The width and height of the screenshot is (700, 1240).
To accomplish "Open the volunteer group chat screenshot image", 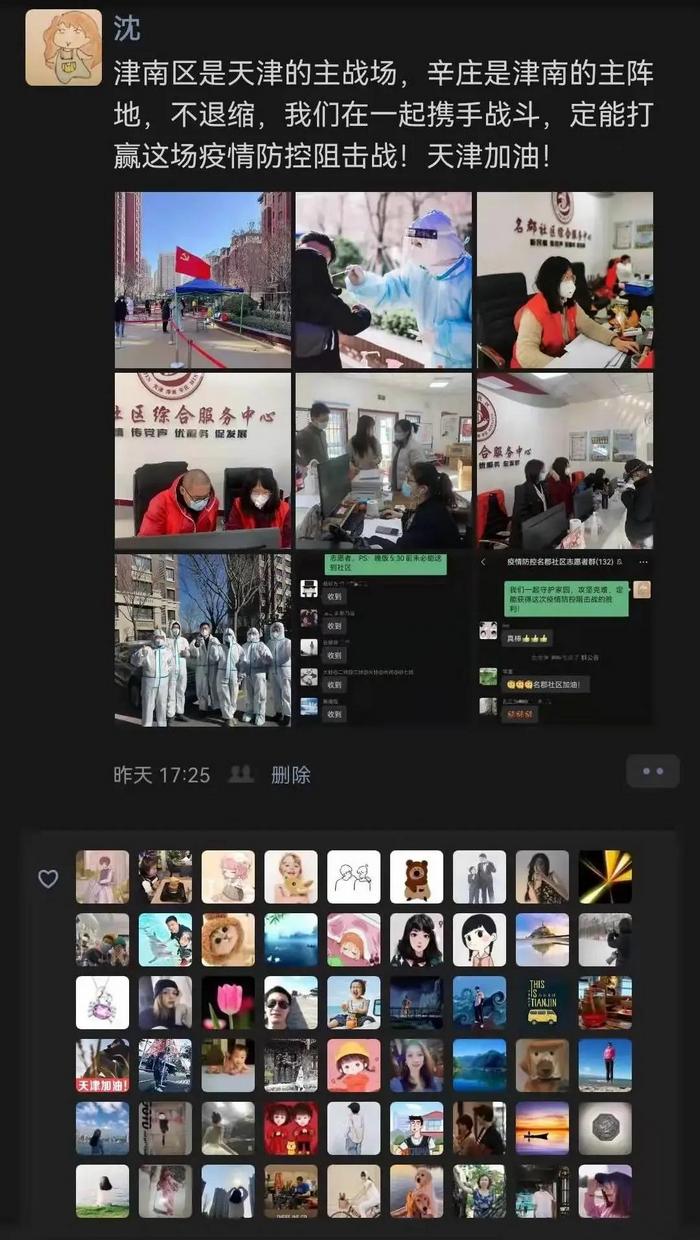I will click(x=564, y=640).
